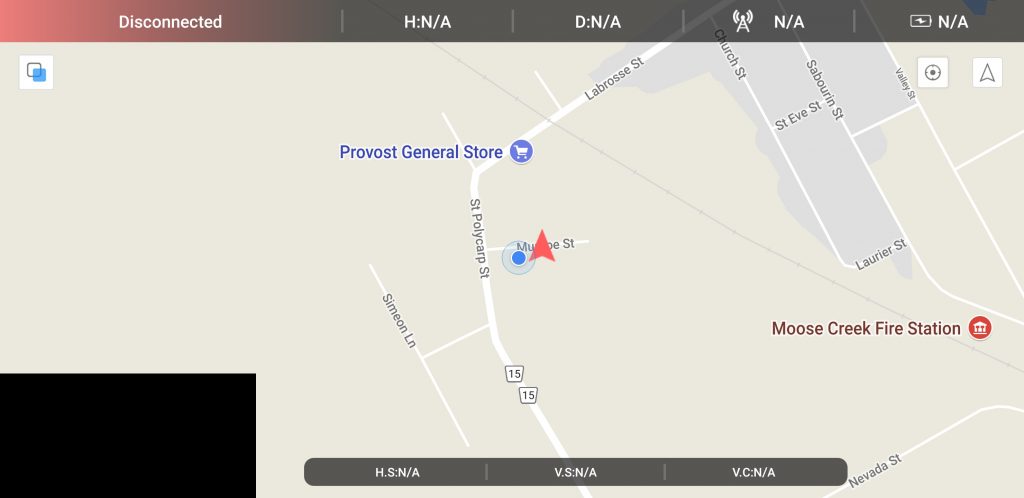Viewport: 1024px width, 498px height.
Task: Open the black camera preview window
Action: (x=127, y=435)
